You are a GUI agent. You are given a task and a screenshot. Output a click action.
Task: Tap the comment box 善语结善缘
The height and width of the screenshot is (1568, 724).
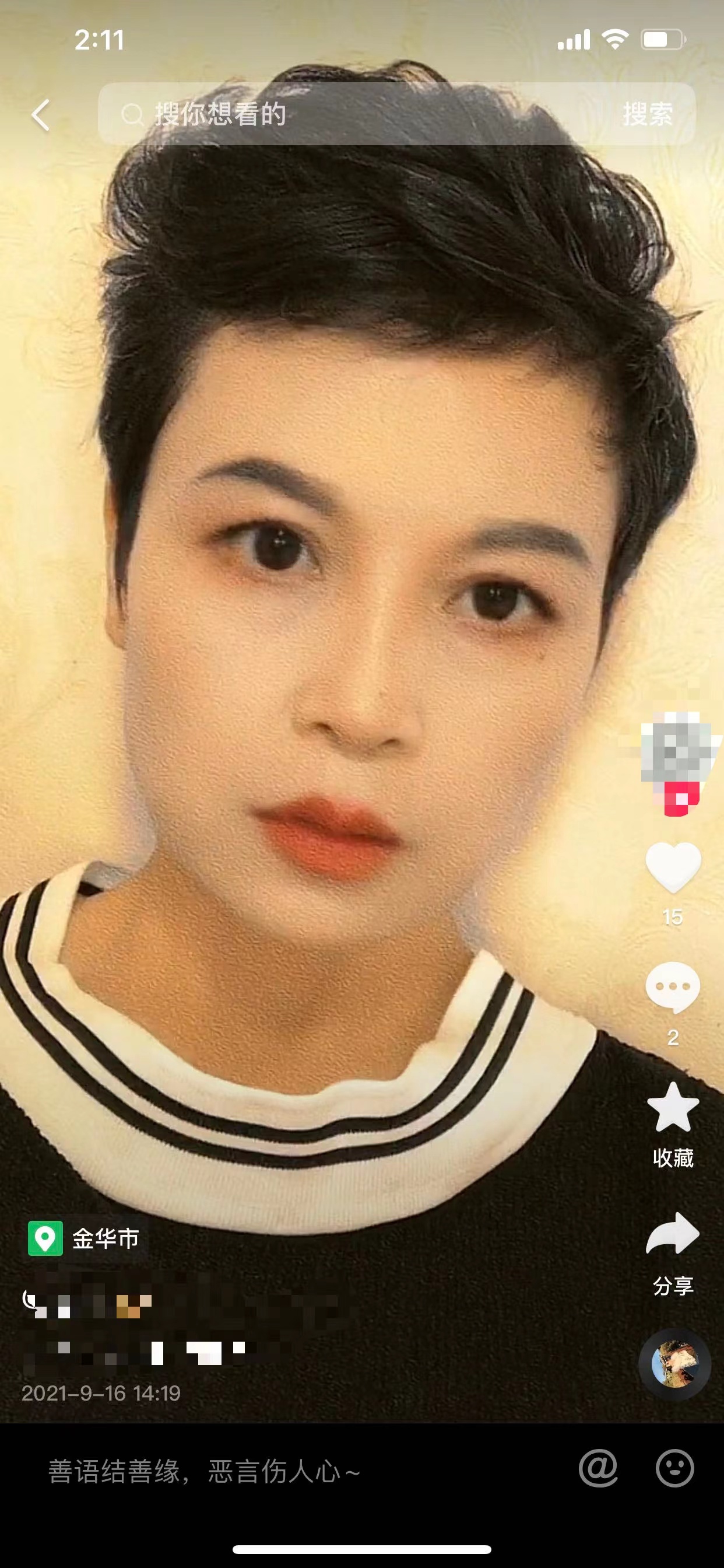click(274, 1471)
